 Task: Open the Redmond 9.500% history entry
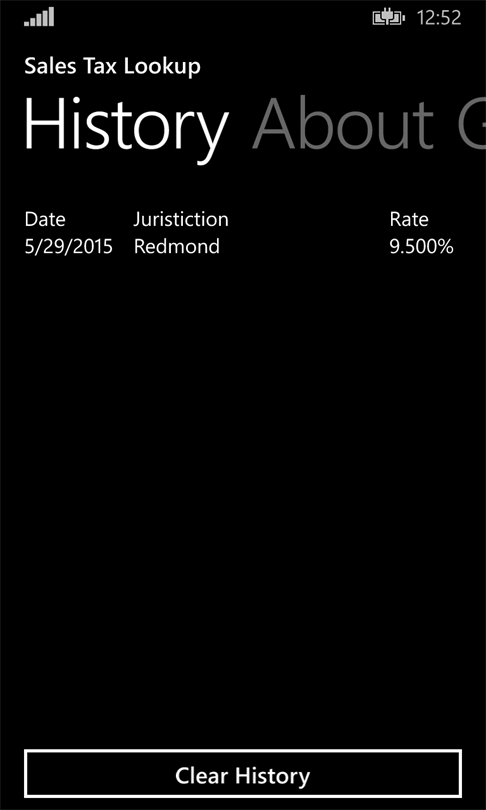[239, 246]
